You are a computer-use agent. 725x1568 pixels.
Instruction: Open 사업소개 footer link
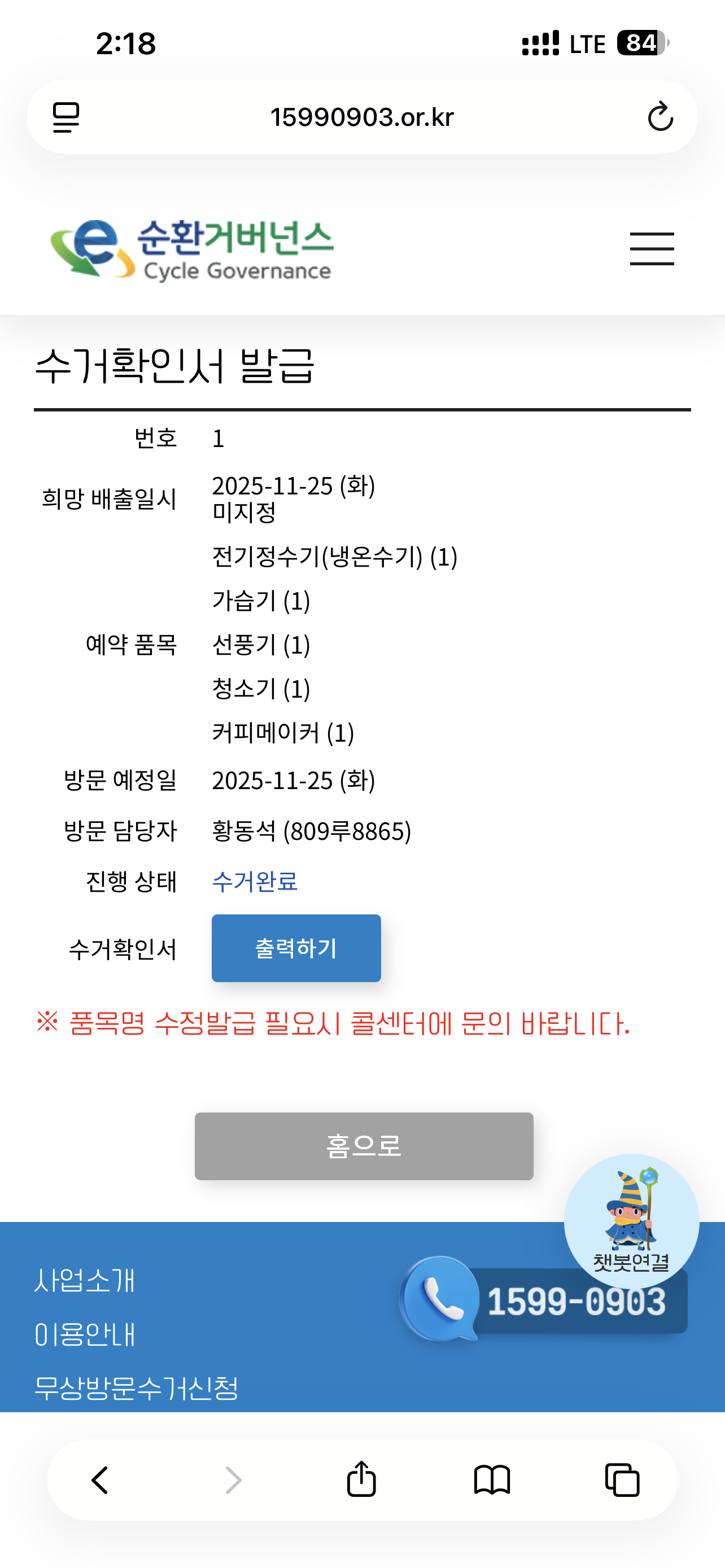click(x=85, y=1280)
